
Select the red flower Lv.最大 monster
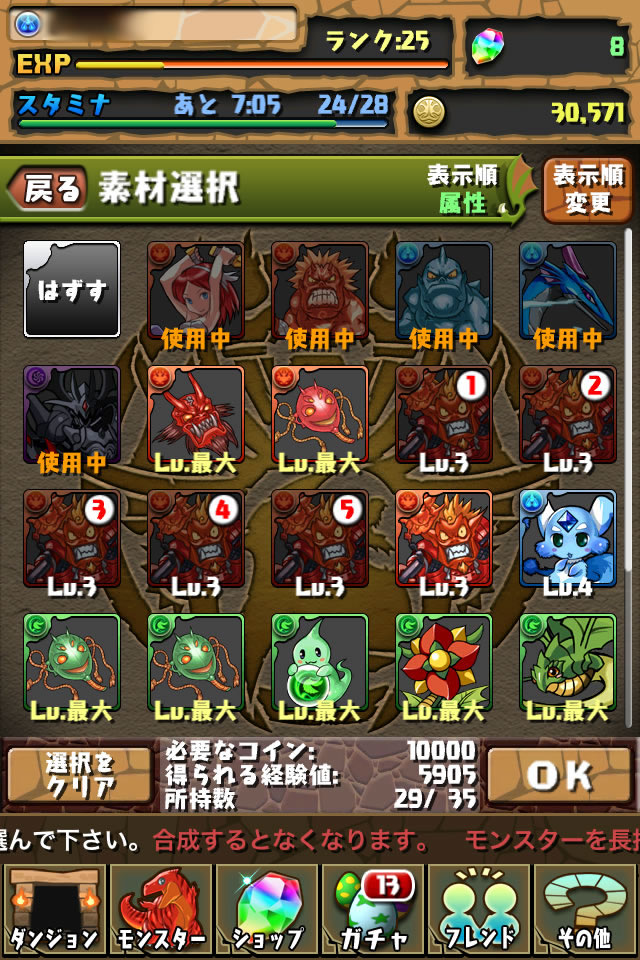[443, 661]
